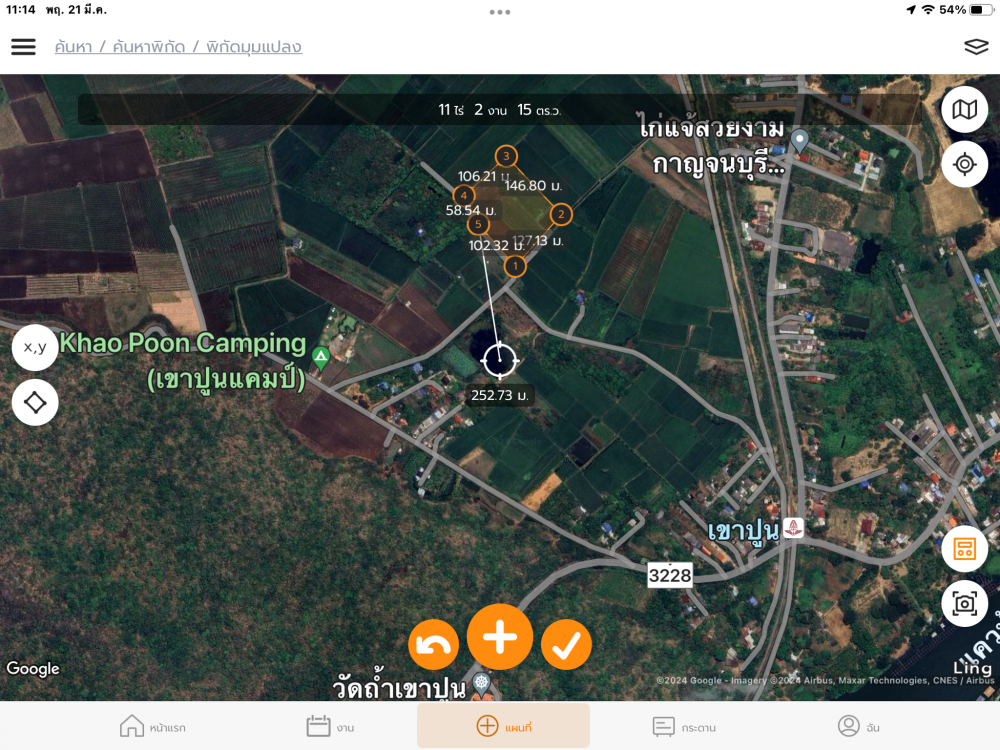
Task: Open the map layers icon
Action: pyautogui.click(x=976, y=47)
